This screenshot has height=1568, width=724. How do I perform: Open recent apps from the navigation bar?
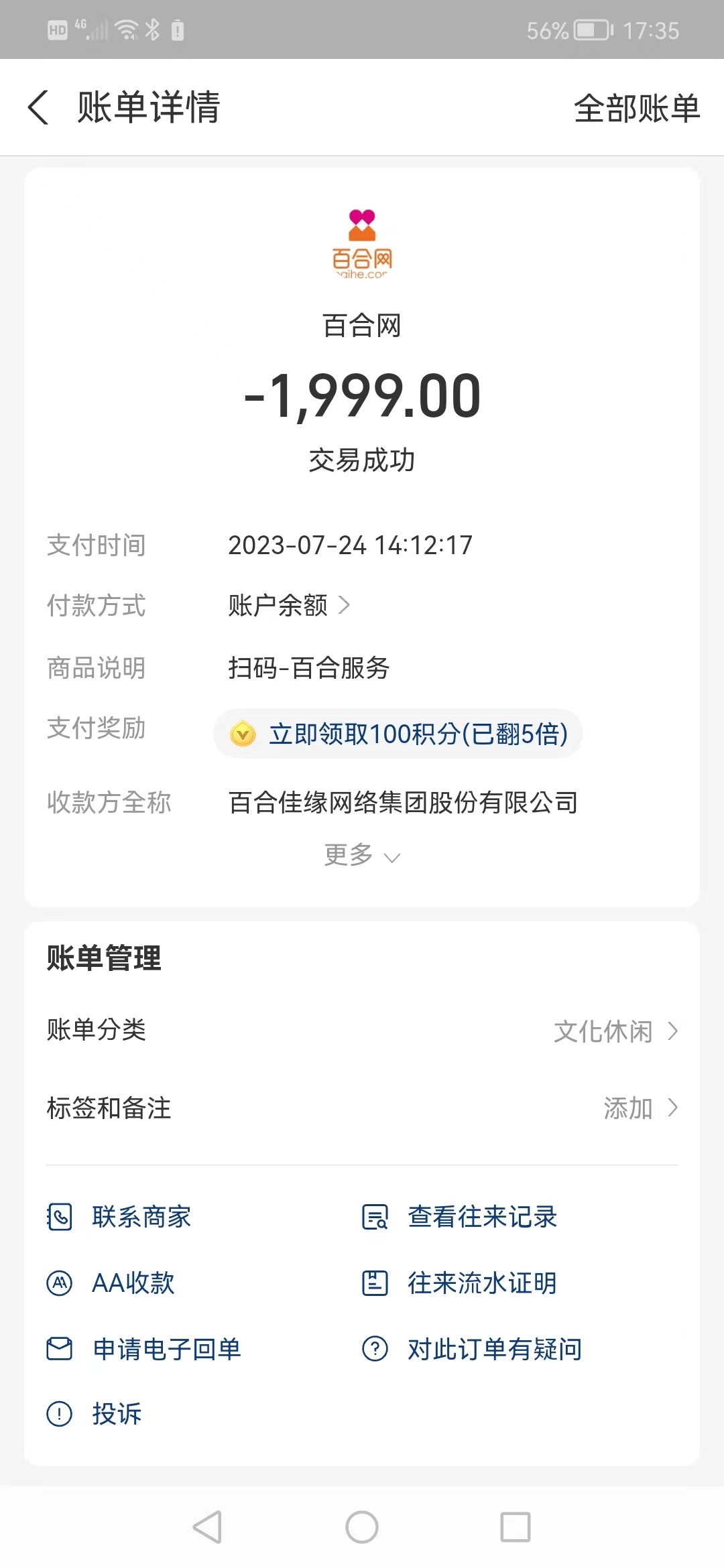pos(516,1527)
